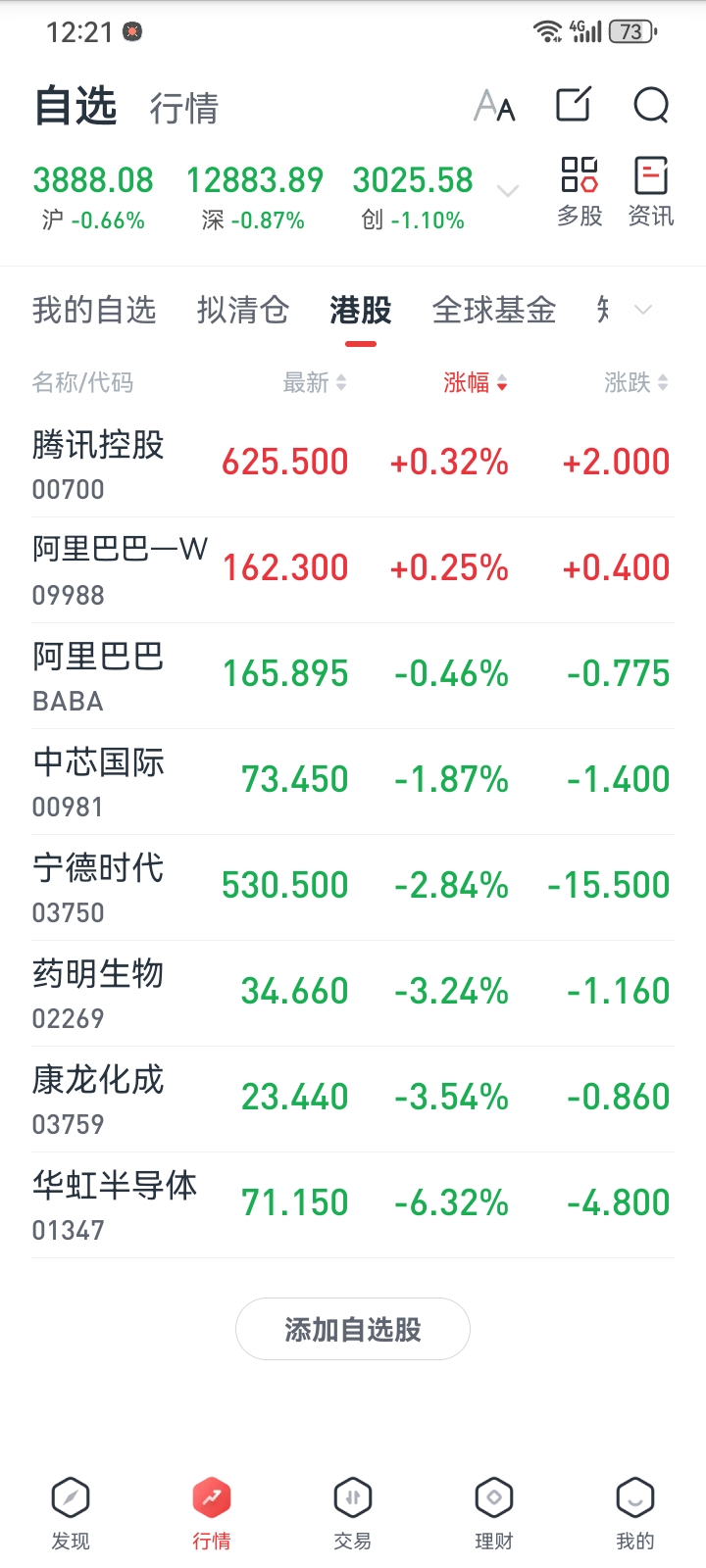
Task: Sort by 涨幅 column
Action: (x=475, y=382)
